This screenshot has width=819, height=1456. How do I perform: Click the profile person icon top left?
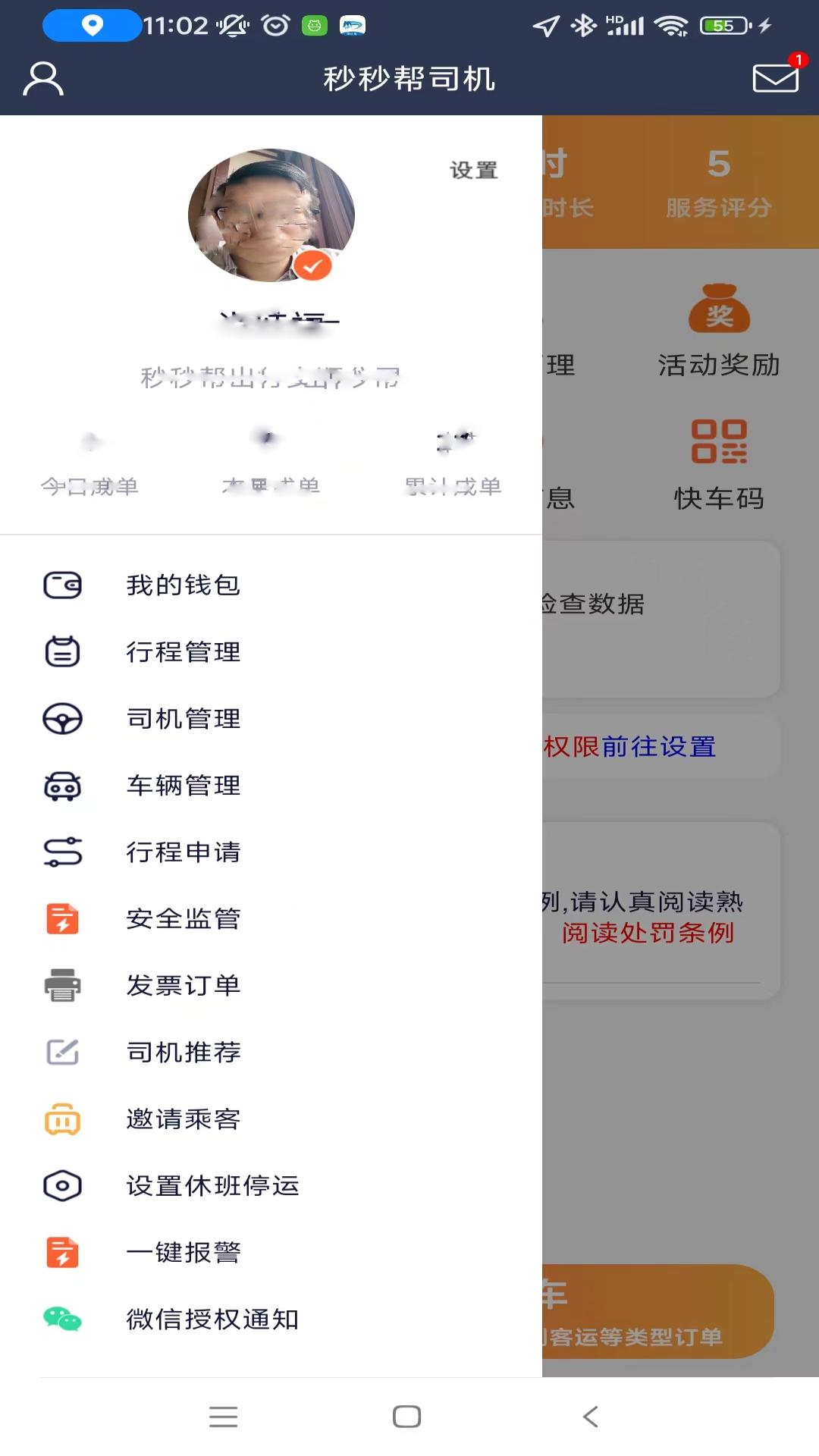(x=43, y=79)
